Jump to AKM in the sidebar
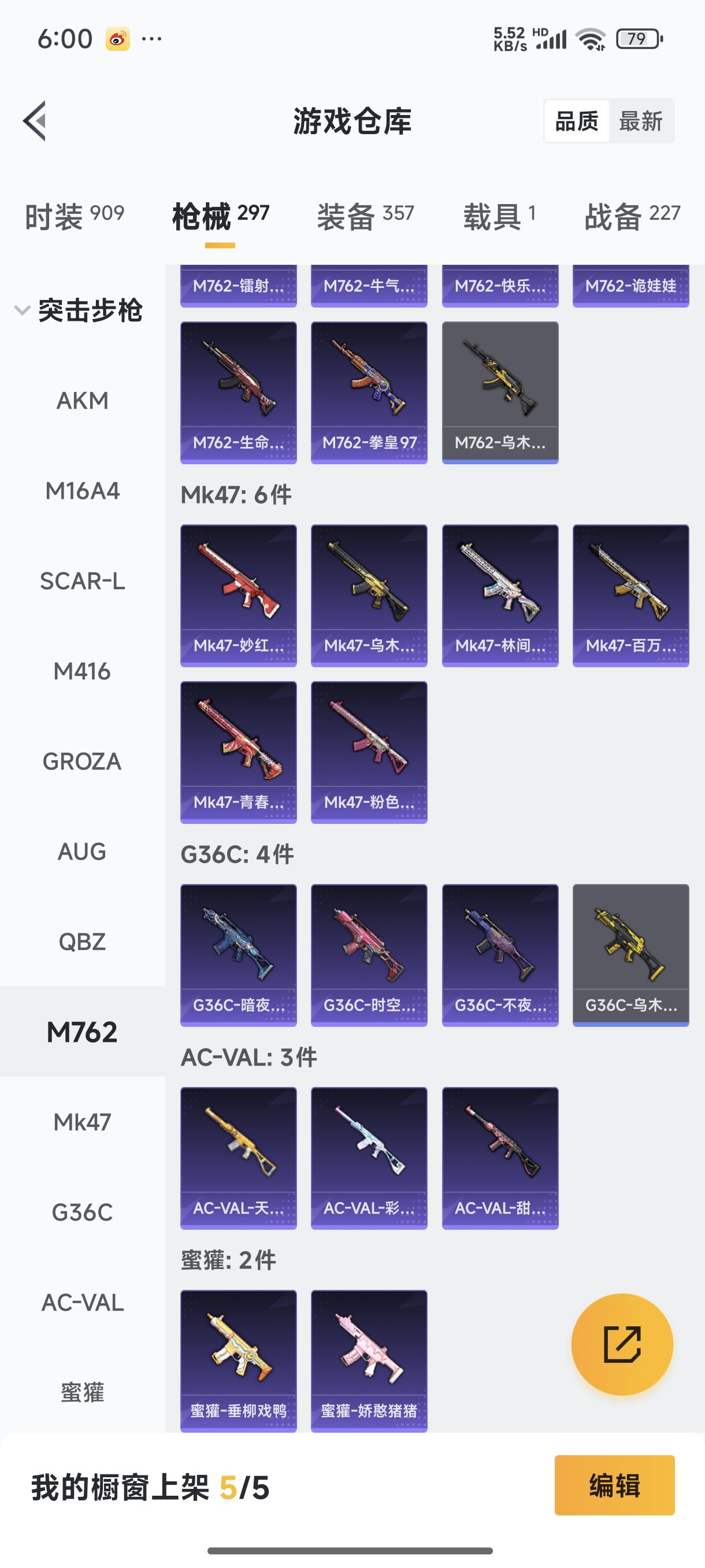The height and width of the screenshot is (1568, 705). click(82, 401)
